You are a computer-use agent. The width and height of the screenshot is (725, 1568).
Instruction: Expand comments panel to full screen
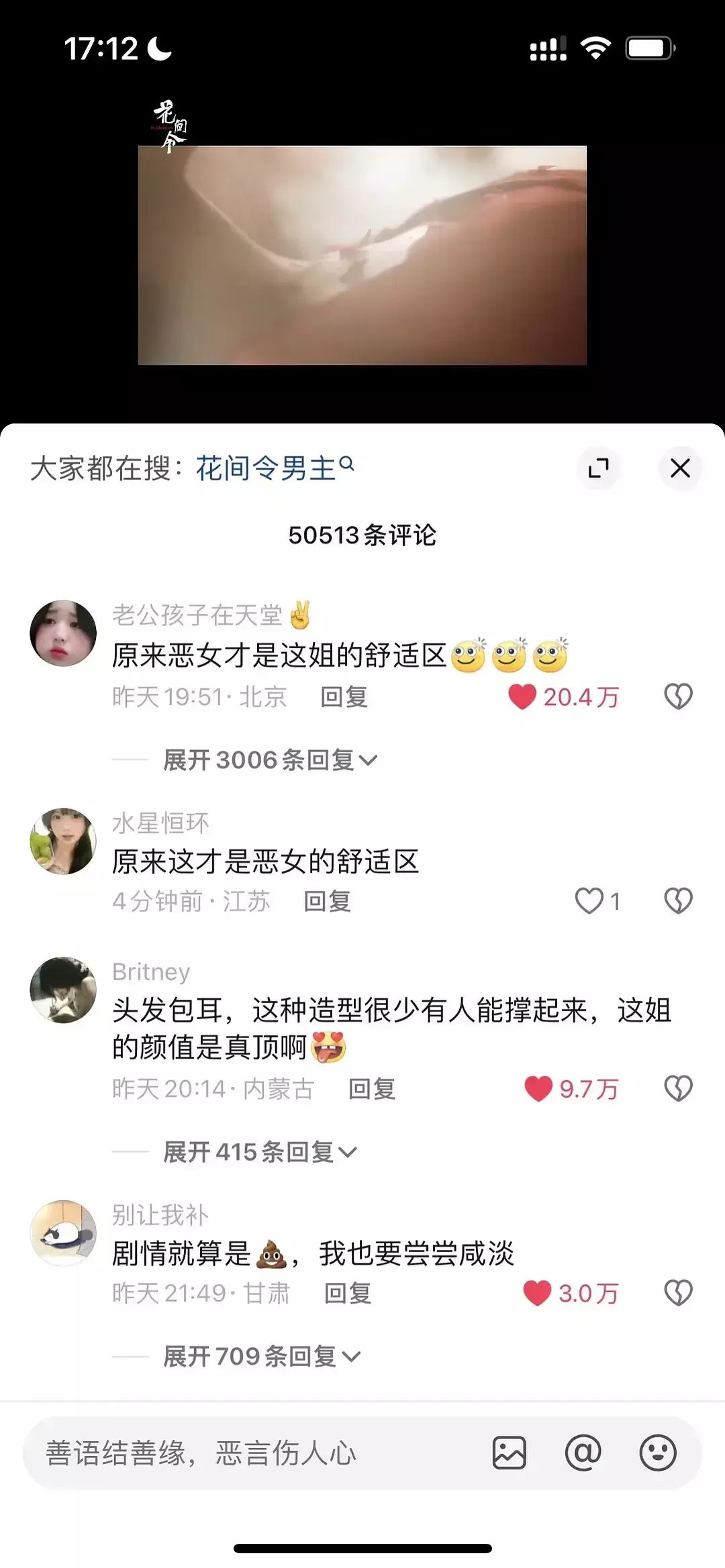point(598,468)
